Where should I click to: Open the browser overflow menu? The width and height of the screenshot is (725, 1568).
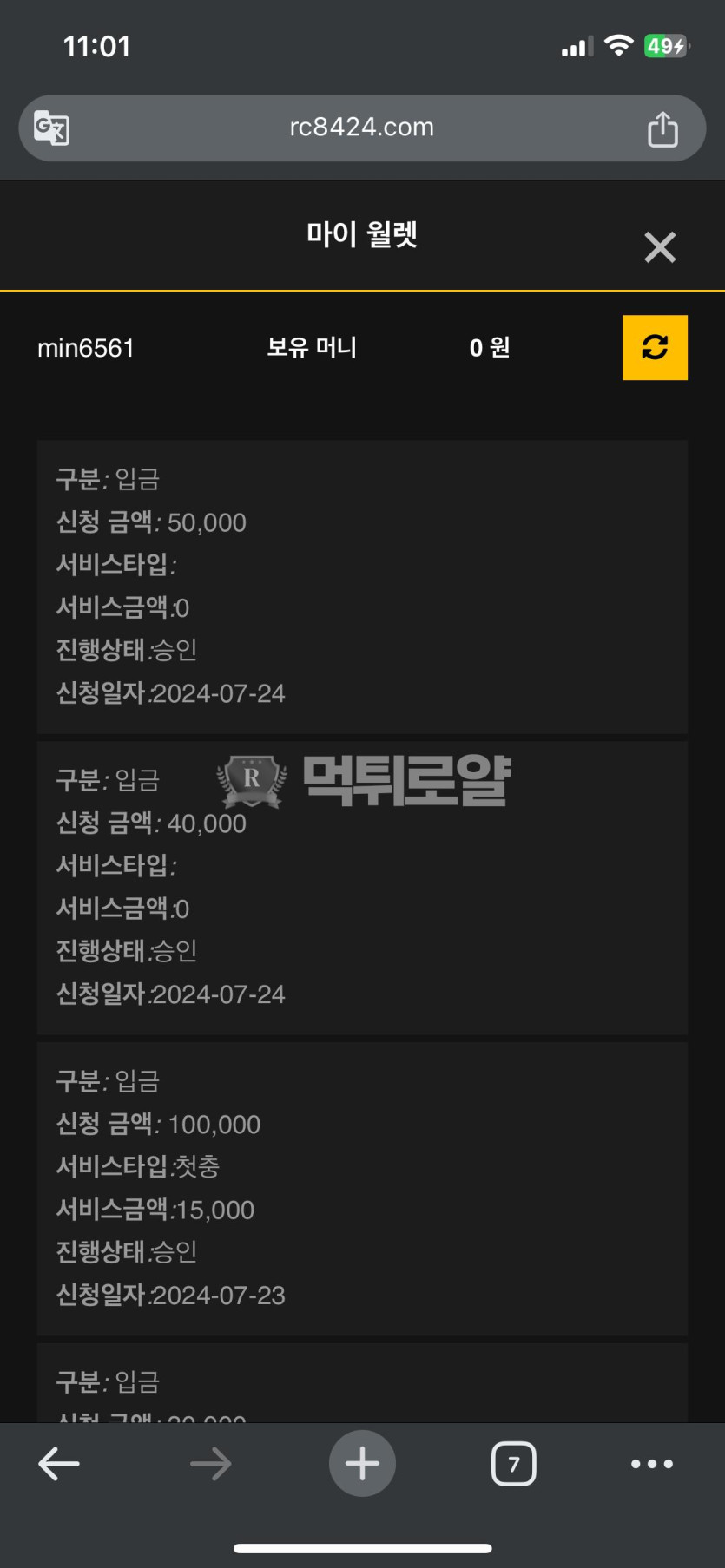click(x=652, y=1464)
